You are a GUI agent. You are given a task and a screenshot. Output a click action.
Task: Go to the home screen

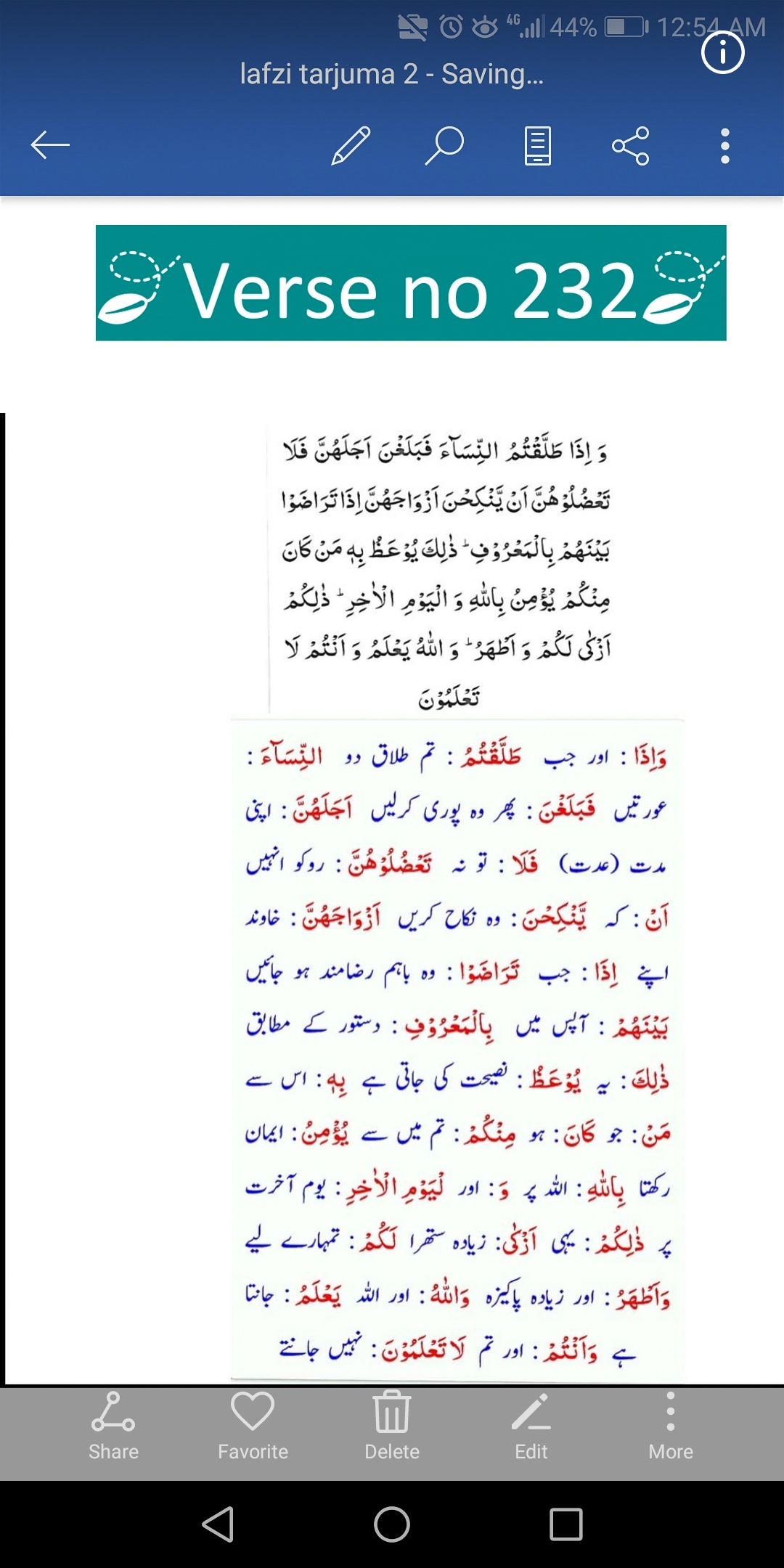392,1524
